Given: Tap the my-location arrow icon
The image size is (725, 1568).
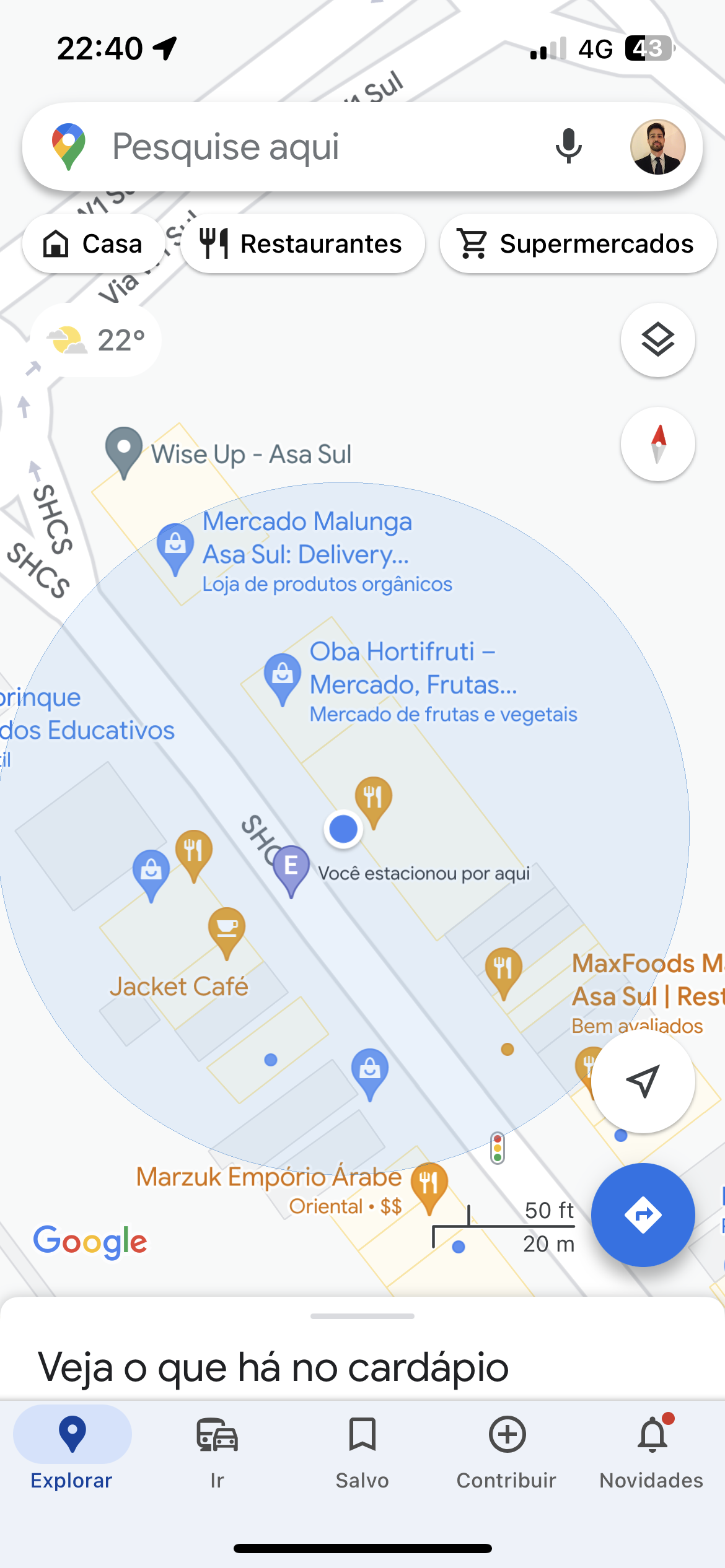Looking at the screenshot, I should coord(643,1081).
